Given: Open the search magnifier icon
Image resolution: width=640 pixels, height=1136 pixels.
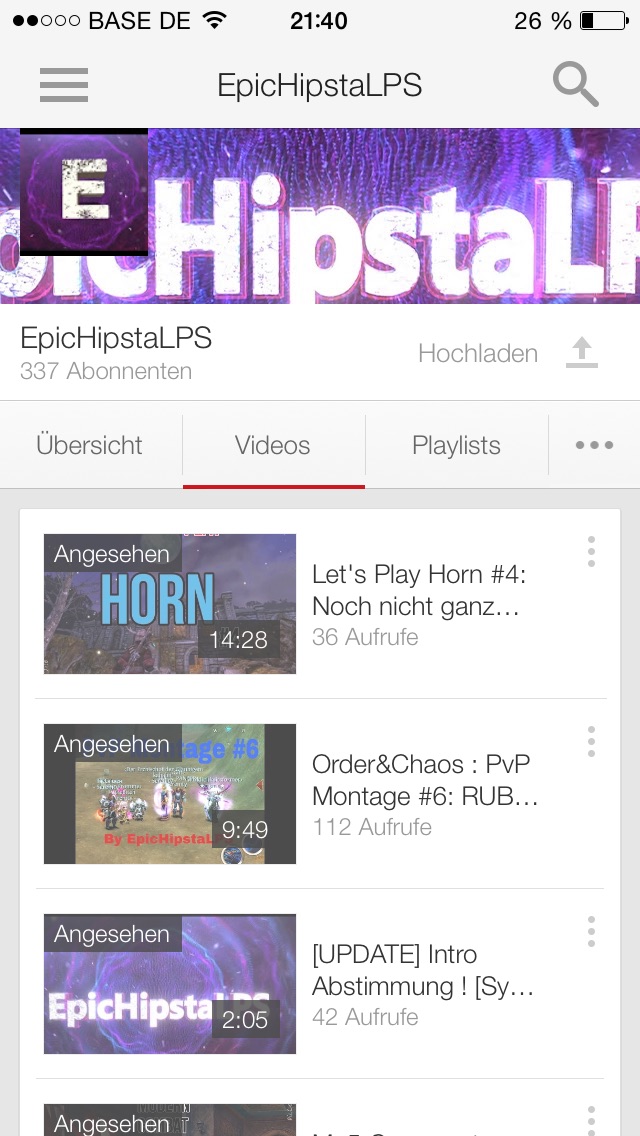Looking at the screenshot, I should point(576,85).
